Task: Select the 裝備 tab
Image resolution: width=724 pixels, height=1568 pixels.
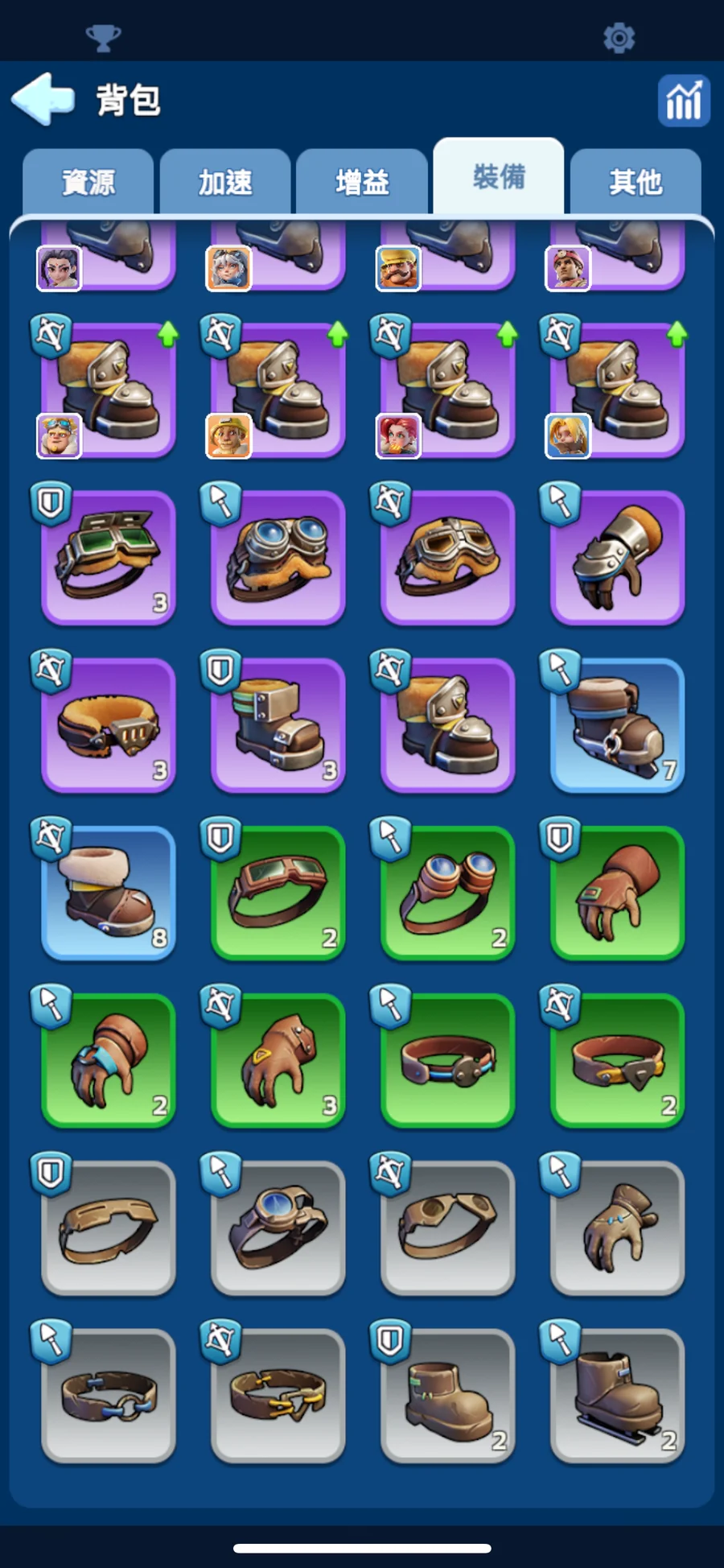Action: [x=499, y=177]
